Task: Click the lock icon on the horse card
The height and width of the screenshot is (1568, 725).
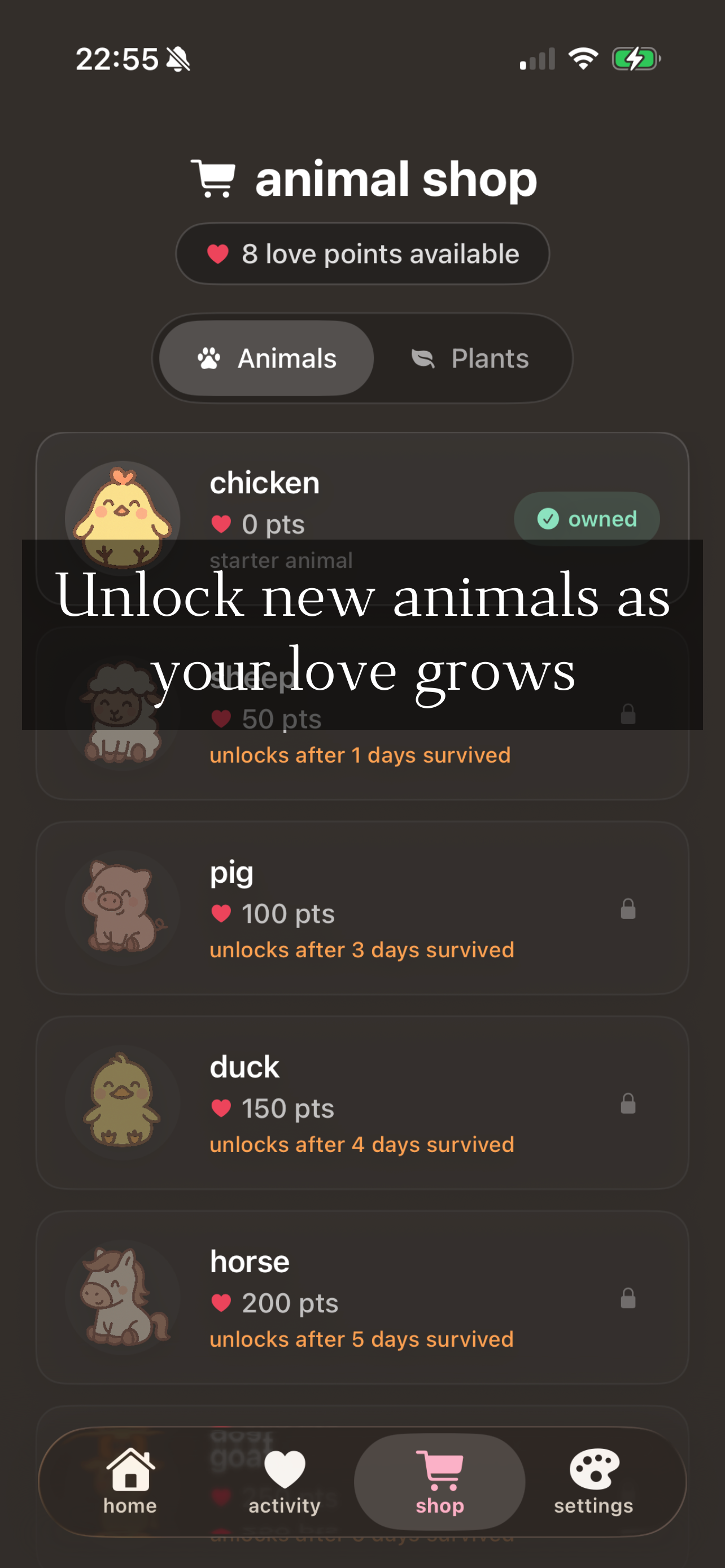Action: (x=628, y=1300)
